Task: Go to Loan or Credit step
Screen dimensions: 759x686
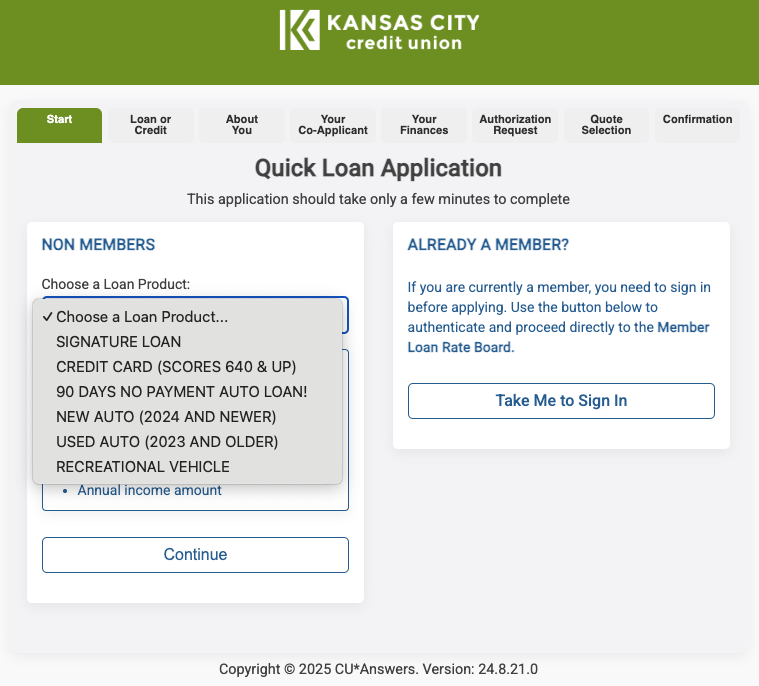Action: click(151, 125)
